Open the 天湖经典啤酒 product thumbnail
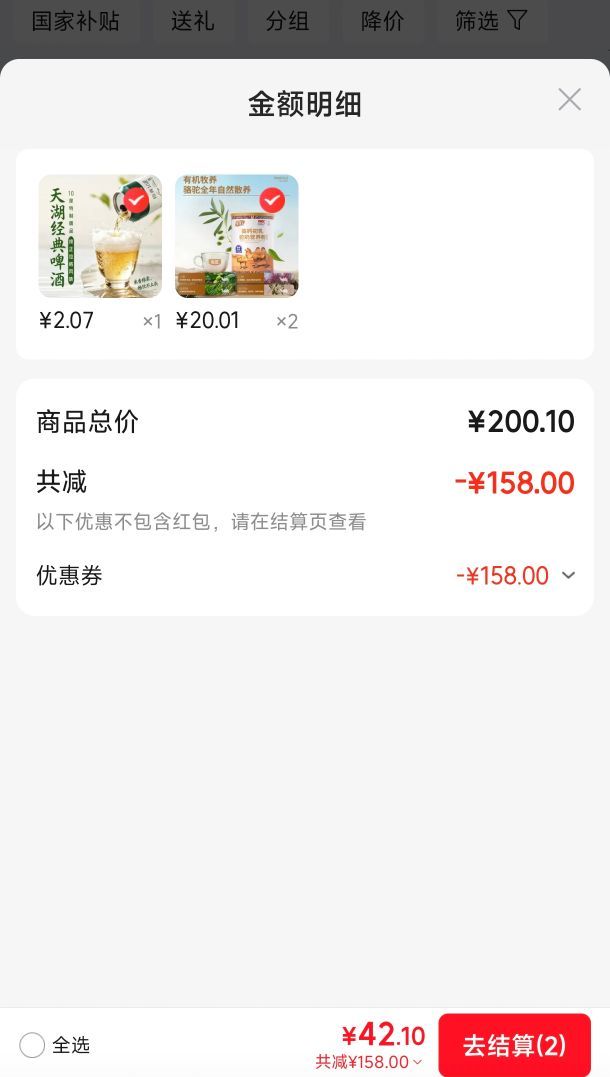 pos(100,236)
